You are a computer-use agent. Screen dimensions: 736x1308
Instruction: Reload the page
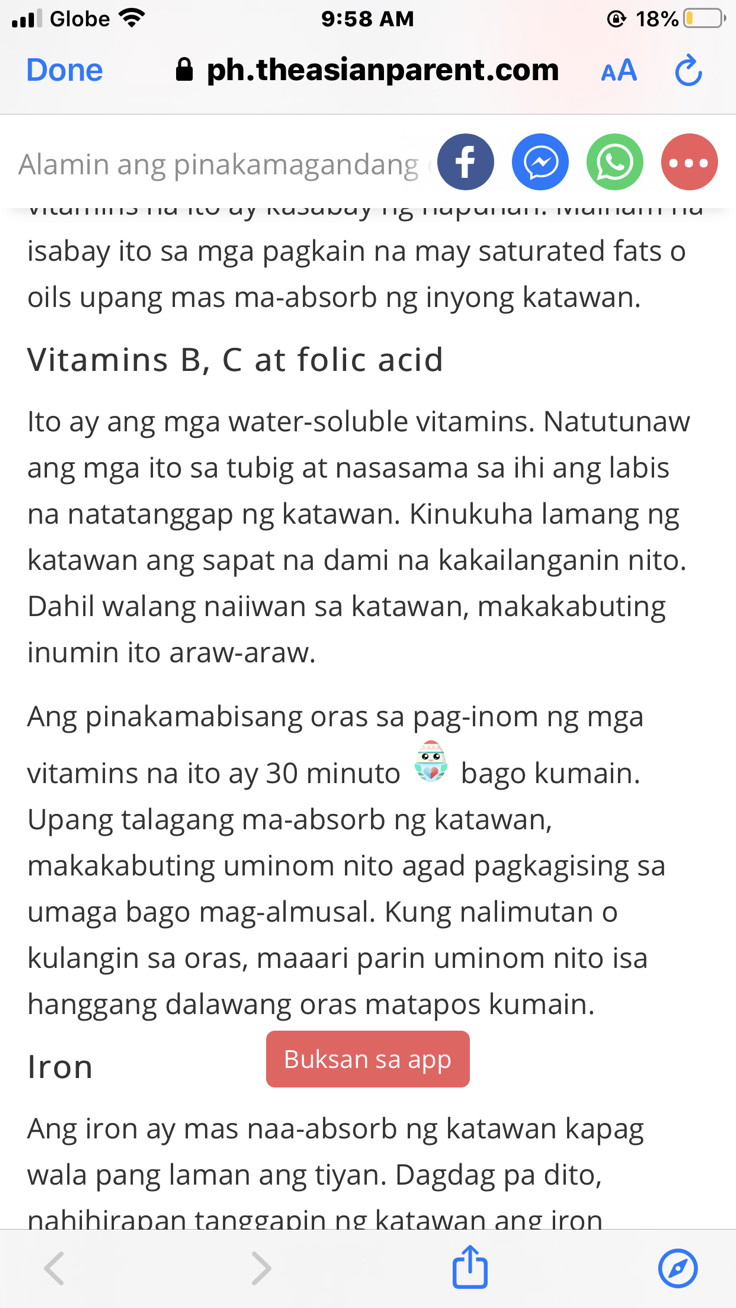click(x=688, y=70)
